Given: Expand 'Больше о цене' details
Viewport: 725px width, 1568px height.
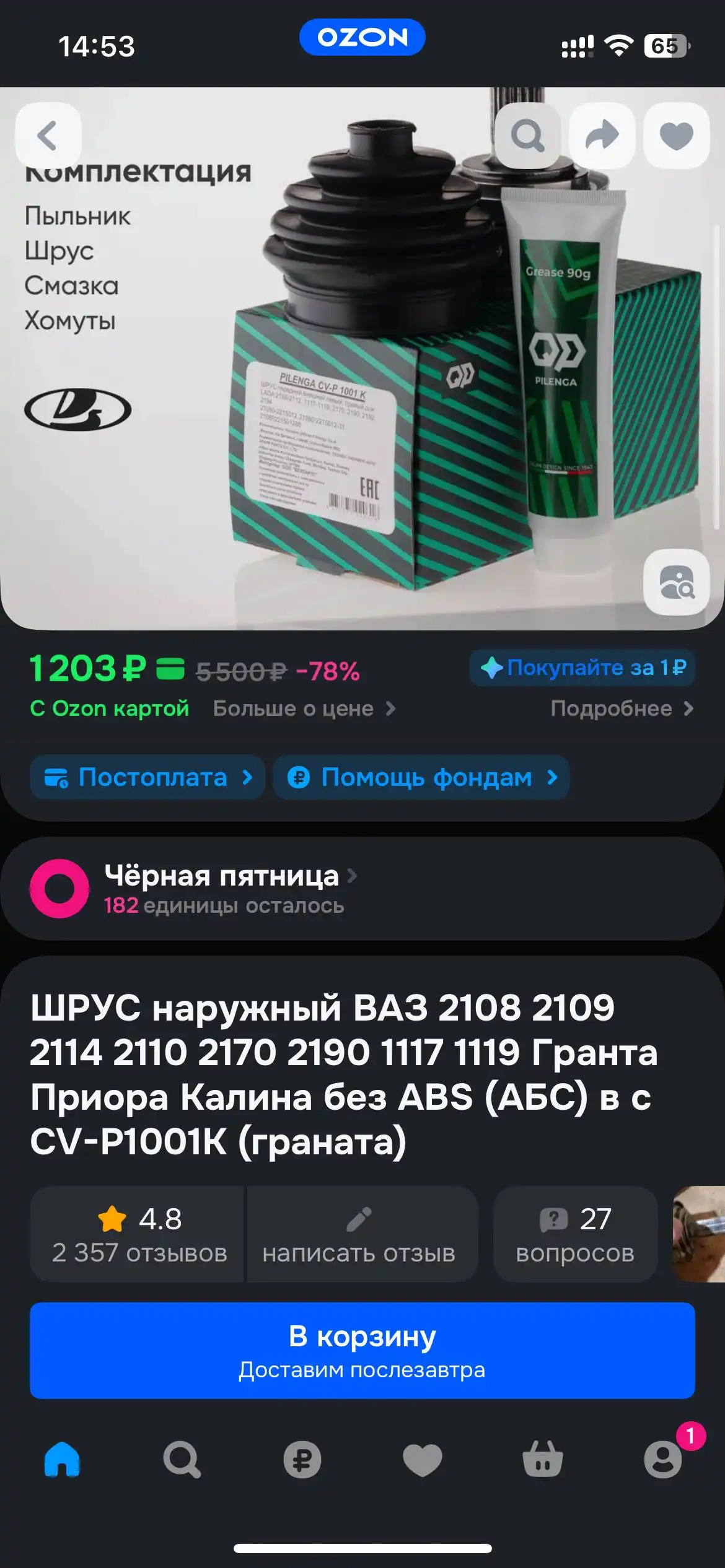Looking at the screenshot, I should pyautogui.click(x=304, y=709).
